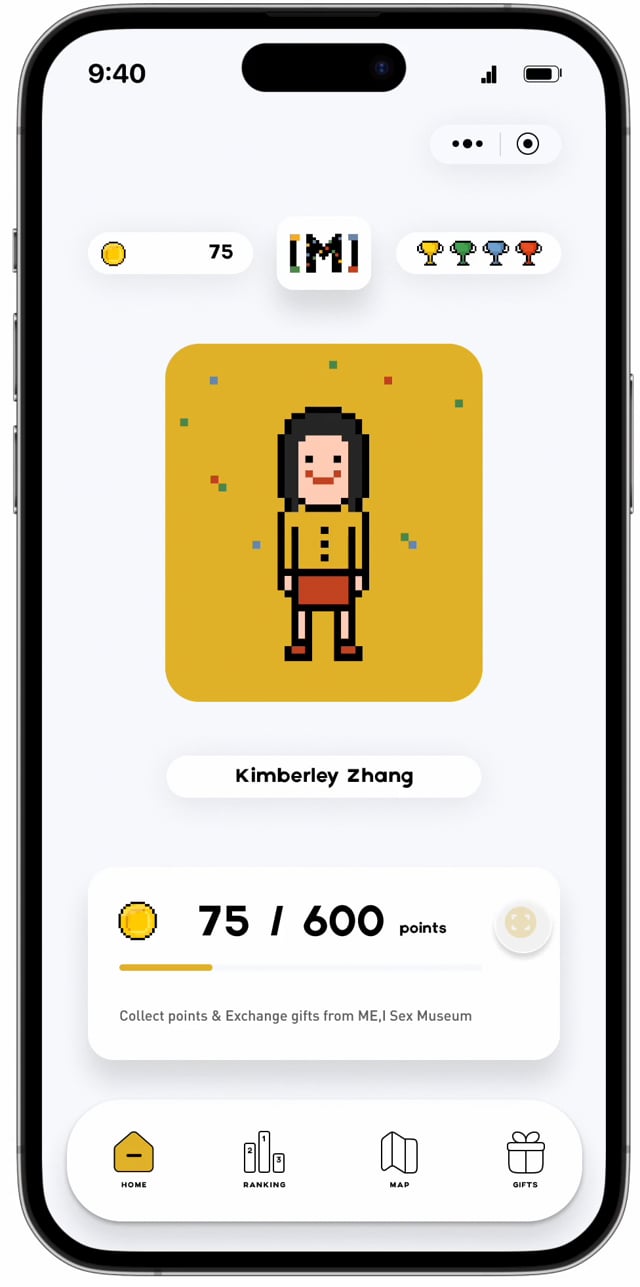
Task: Open the mini program's three-dot menu
Action: tap(467, 144)
